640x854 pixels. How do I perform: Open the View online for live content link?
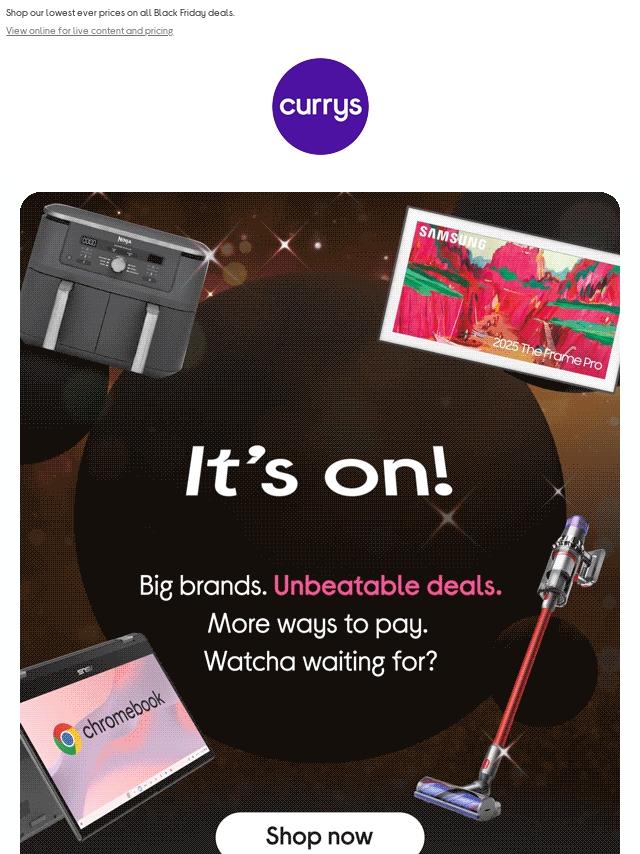pyautogui.click(x=89, y=31)
